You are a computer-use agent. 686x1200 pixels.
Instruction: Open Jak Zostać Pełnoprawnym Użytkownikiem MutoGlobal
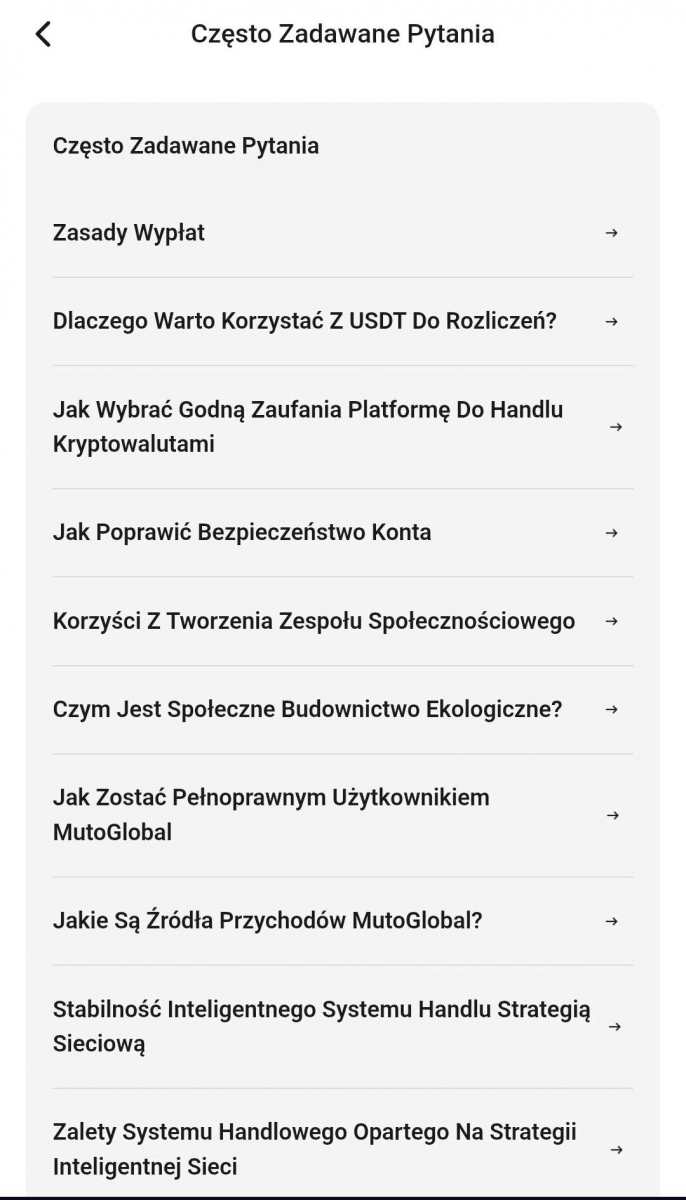pyautogui.click(x=342, y=815)
